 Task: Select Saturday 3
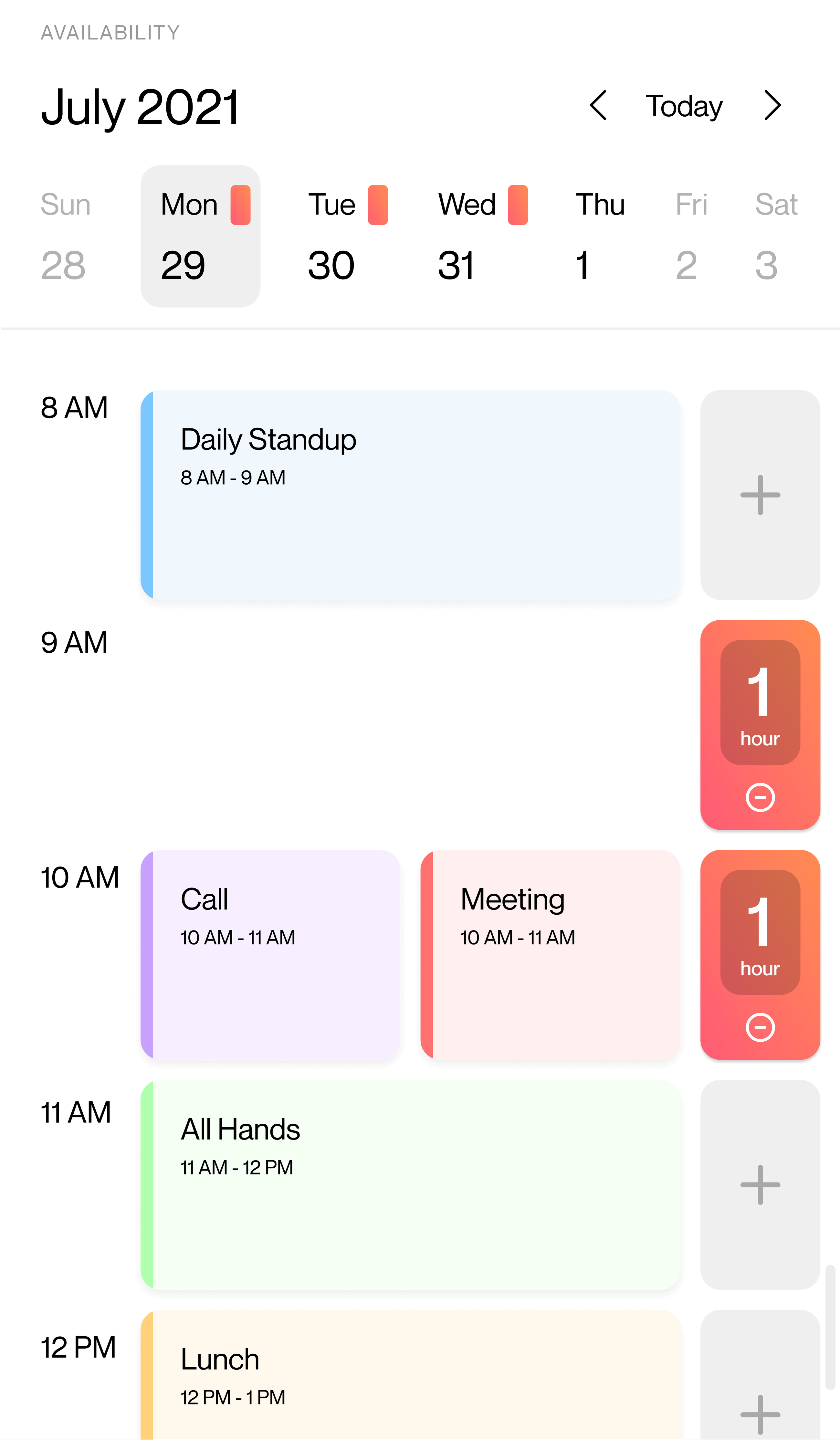pos(775,236)
